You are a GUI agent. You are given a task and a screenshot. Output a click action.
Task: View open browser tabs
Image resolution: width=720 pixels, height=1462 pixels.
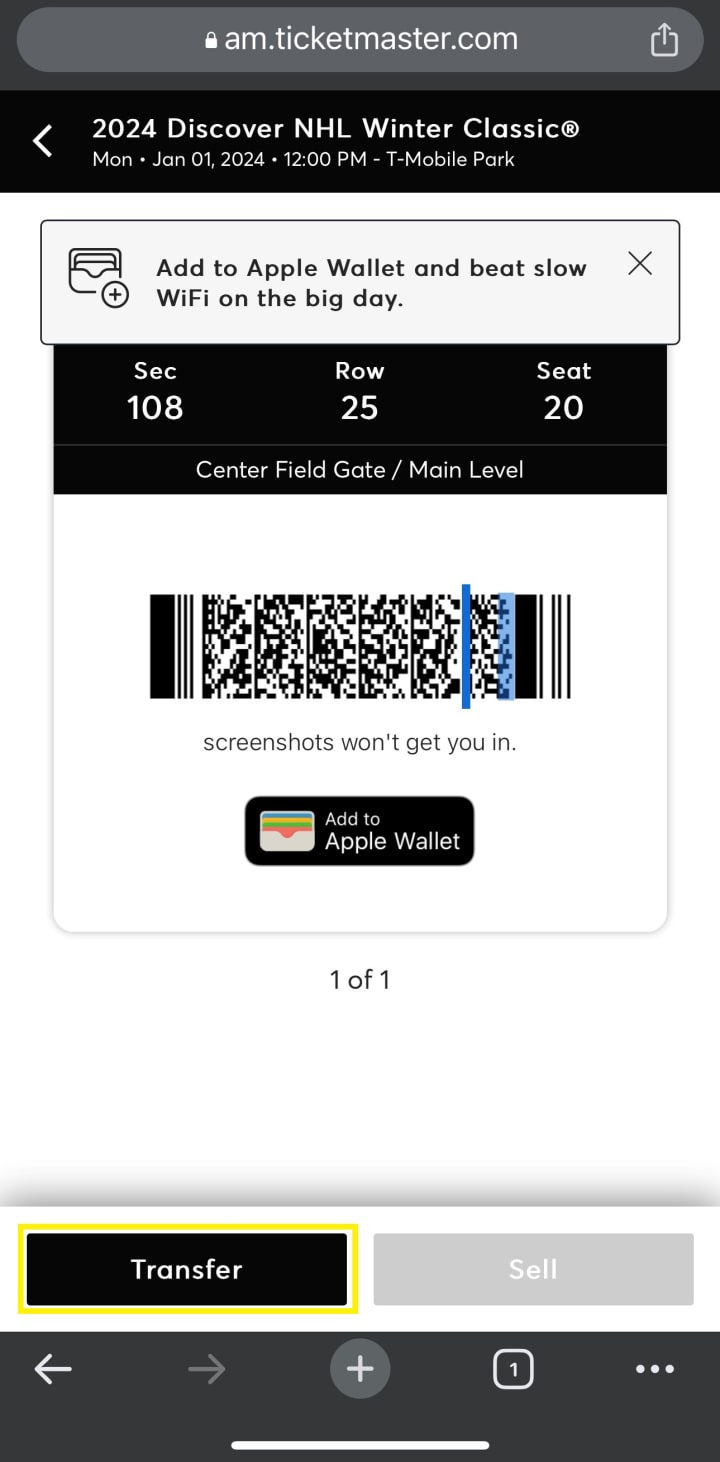pyautogui.click(x=513, y=1369)
